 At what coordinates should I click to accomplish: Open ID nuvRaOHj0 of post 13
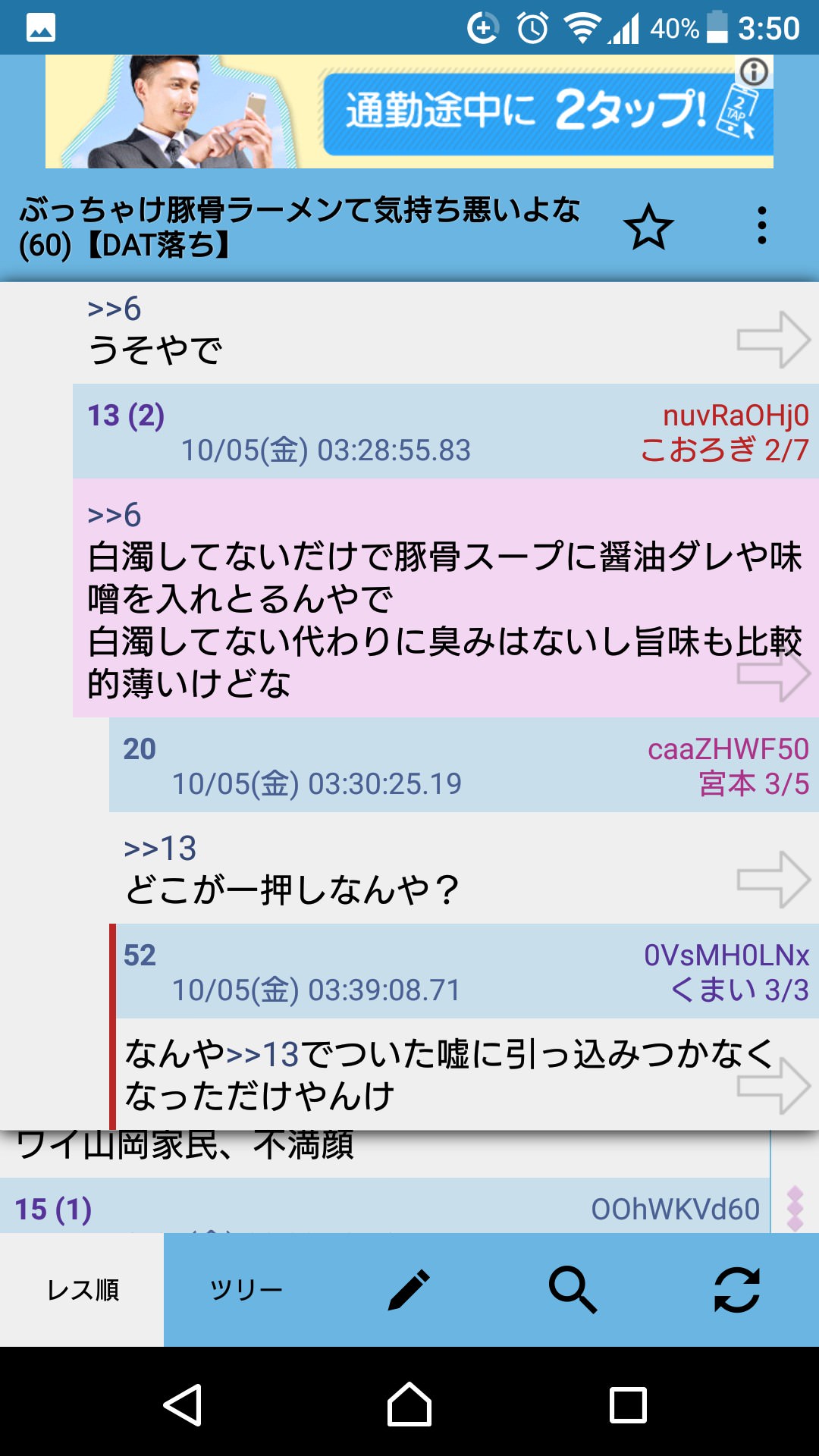point(735,416)
